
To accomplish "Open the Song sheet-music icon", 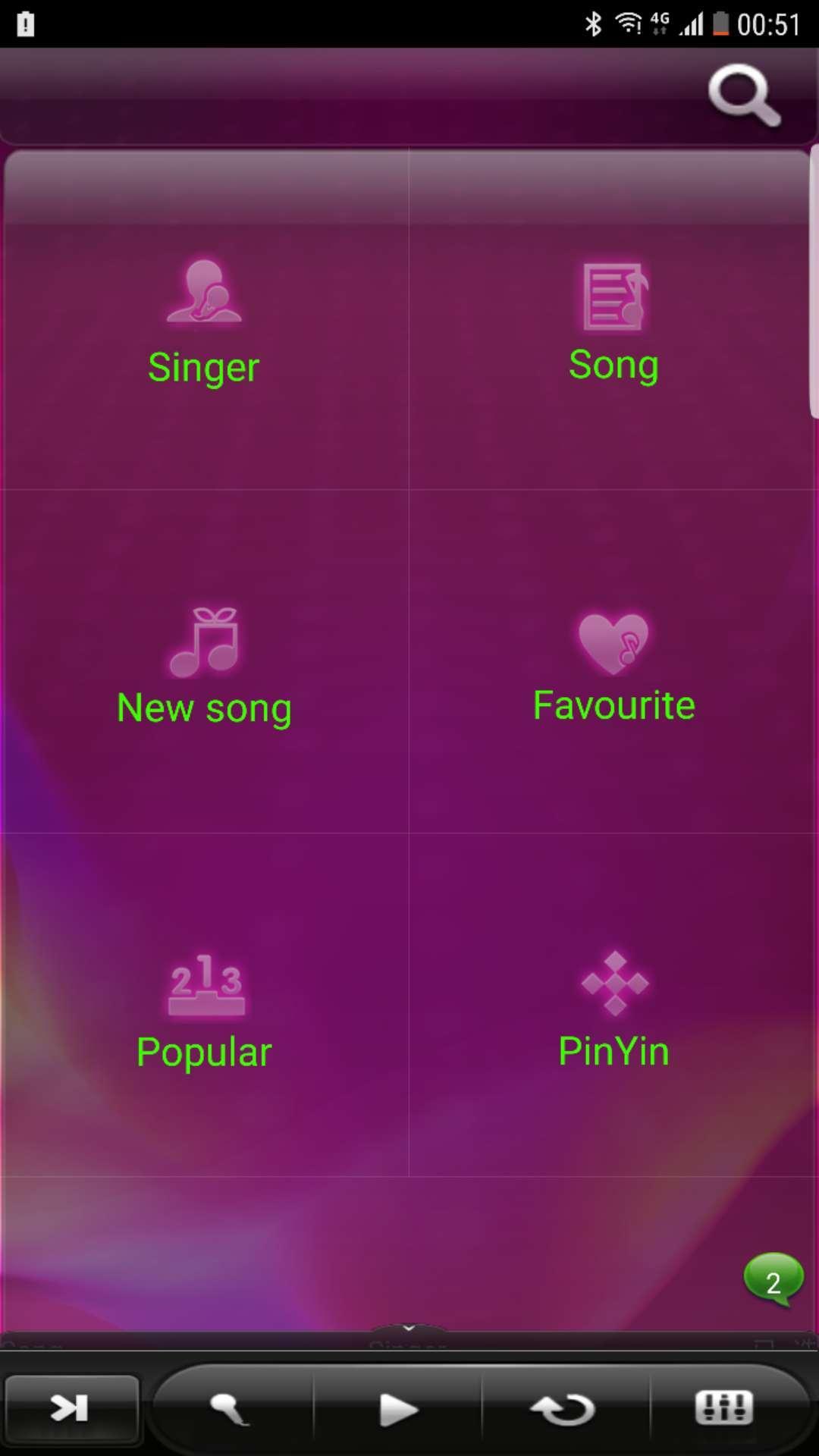I will [x=614, y=296].
